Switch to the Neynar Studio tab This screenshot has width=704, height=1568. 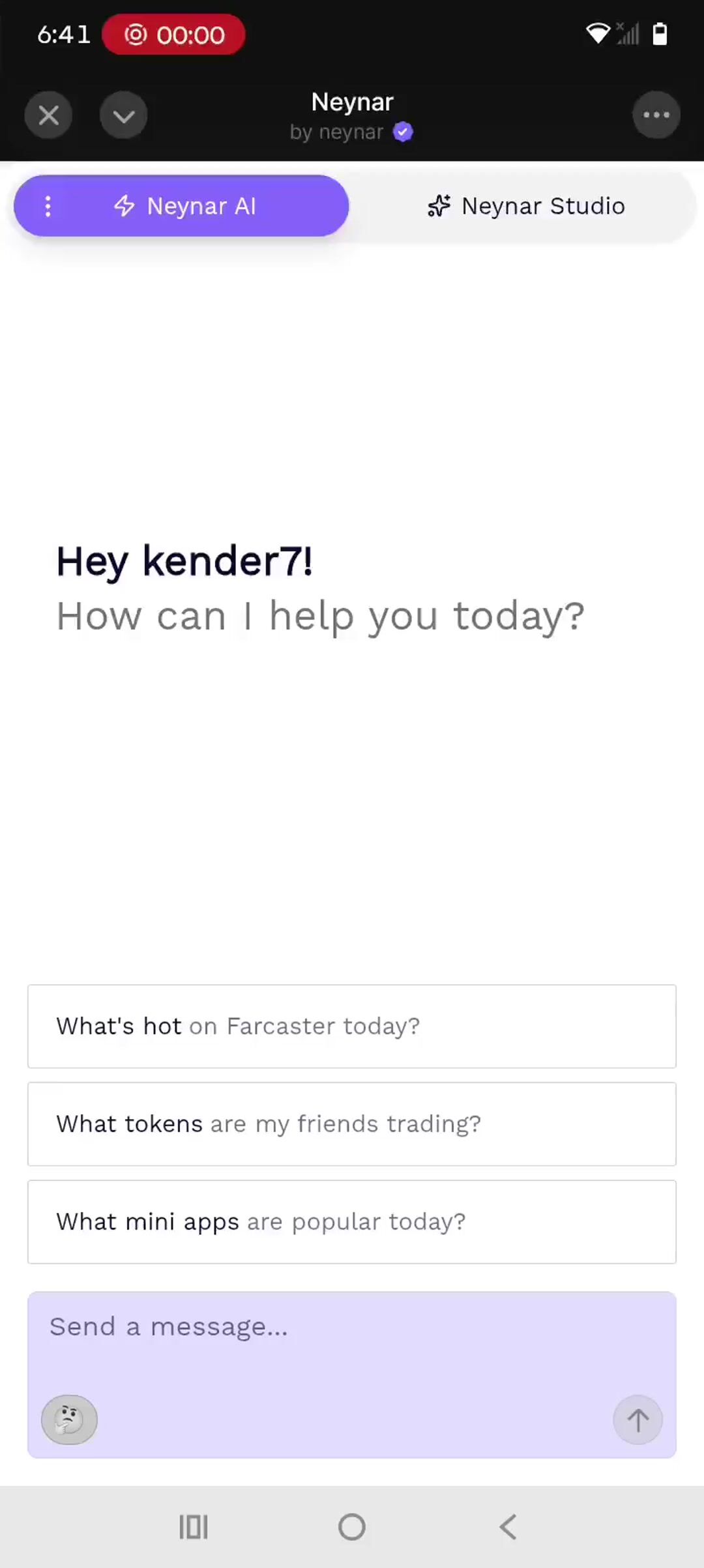point(525,206)
